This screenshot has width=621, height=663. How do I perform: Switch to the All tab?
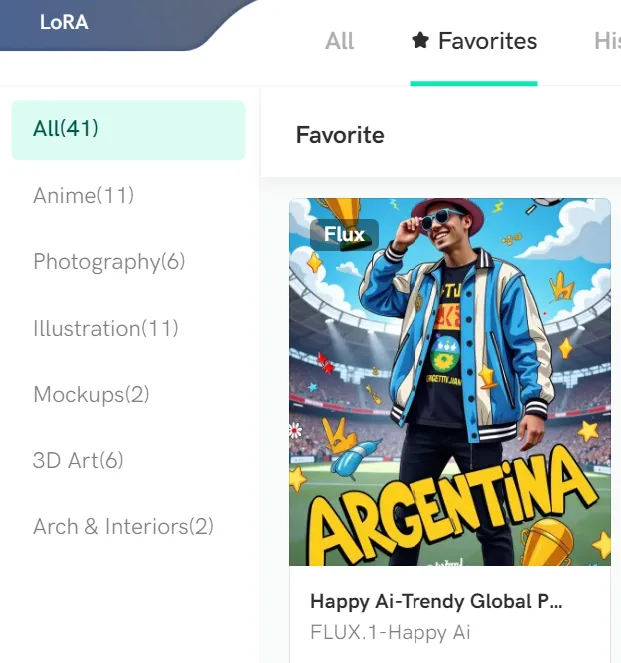click(x=340, y=41)
